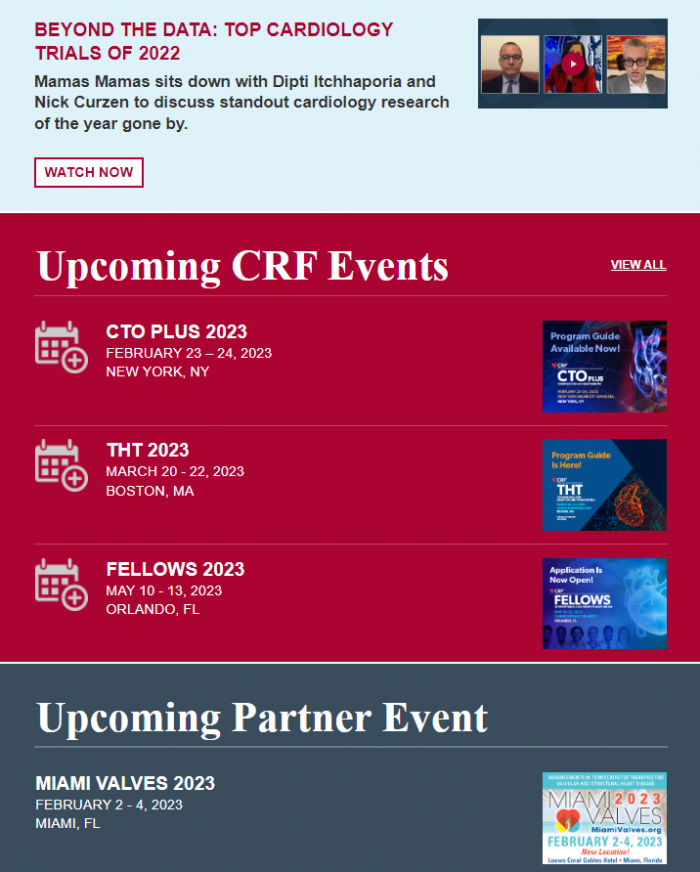This screenshot has width=700, height=872.
Task: Open View All CRF events
Action: coord(638,265)
